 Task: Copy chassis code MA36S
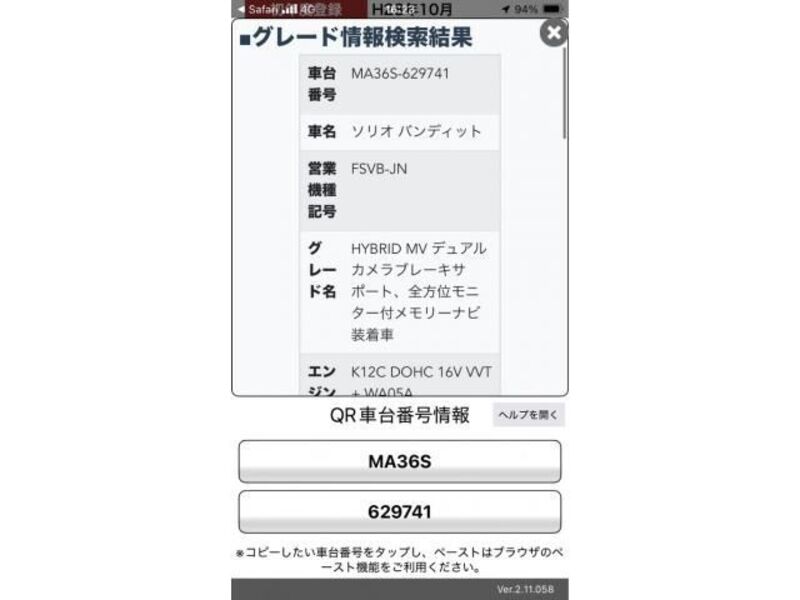(x=399, y=462)
